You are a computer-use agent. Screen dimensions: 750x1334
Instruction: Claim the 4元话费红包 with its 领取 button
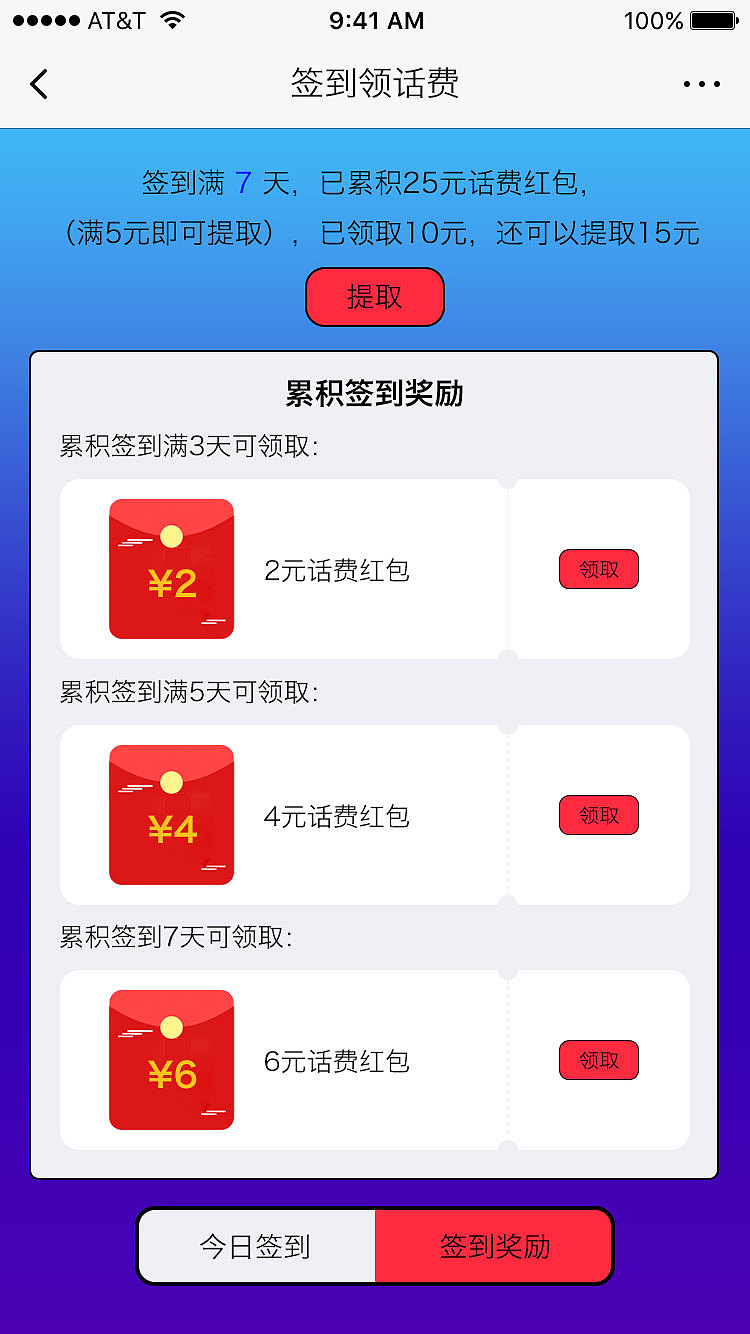tap(598, 814)
